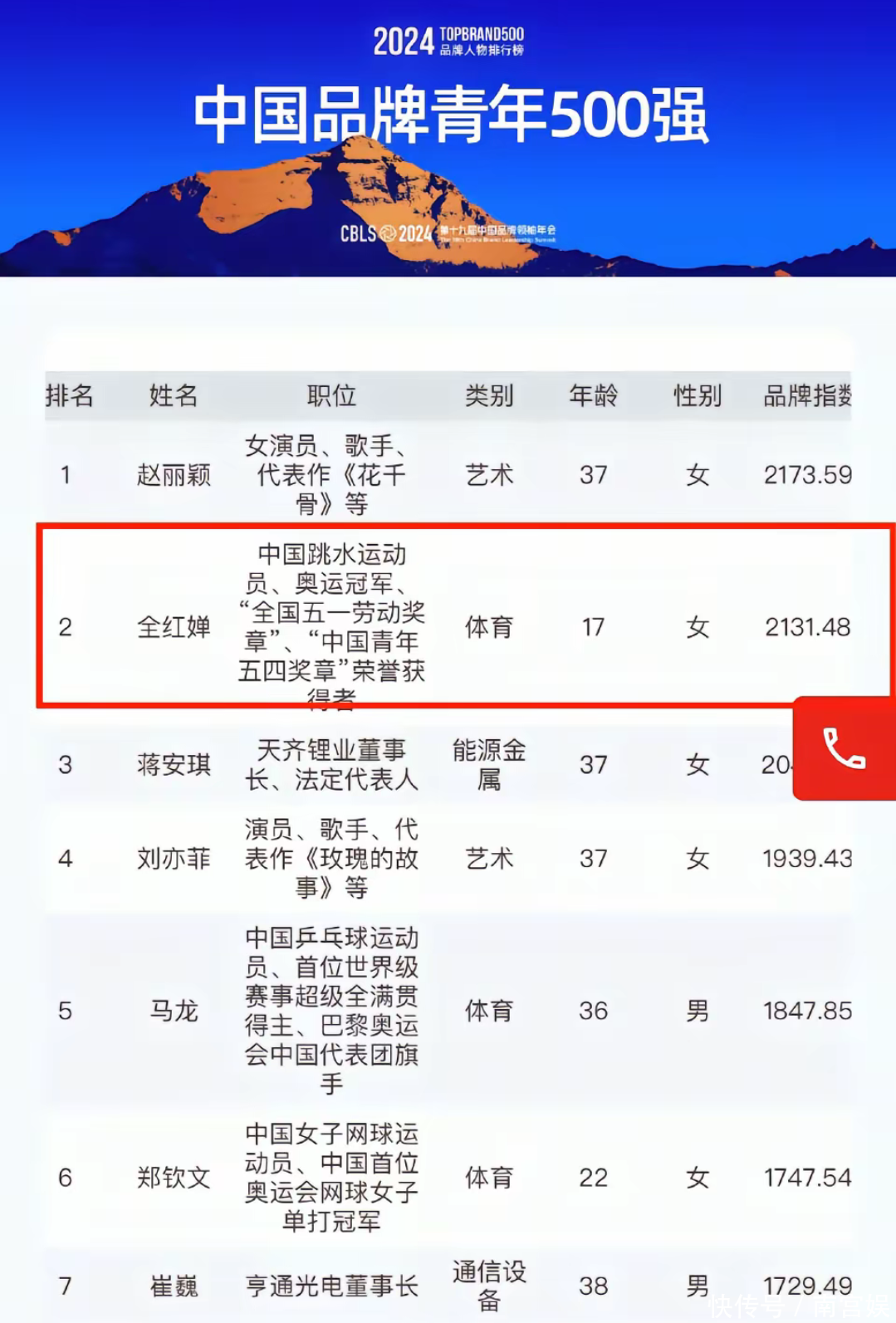Screen dimensions: 896x1323
Task: Tap the red phone call button
Action: point(844,748)
